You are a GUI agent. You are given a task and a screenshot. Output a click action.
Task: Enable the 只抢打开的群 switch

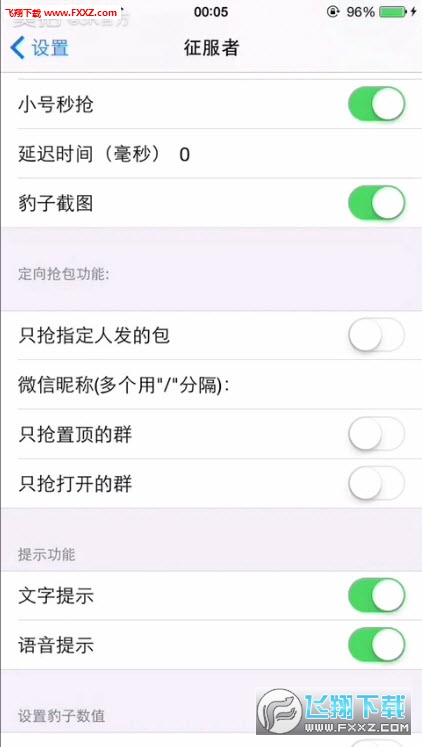[x=377, y=484]
